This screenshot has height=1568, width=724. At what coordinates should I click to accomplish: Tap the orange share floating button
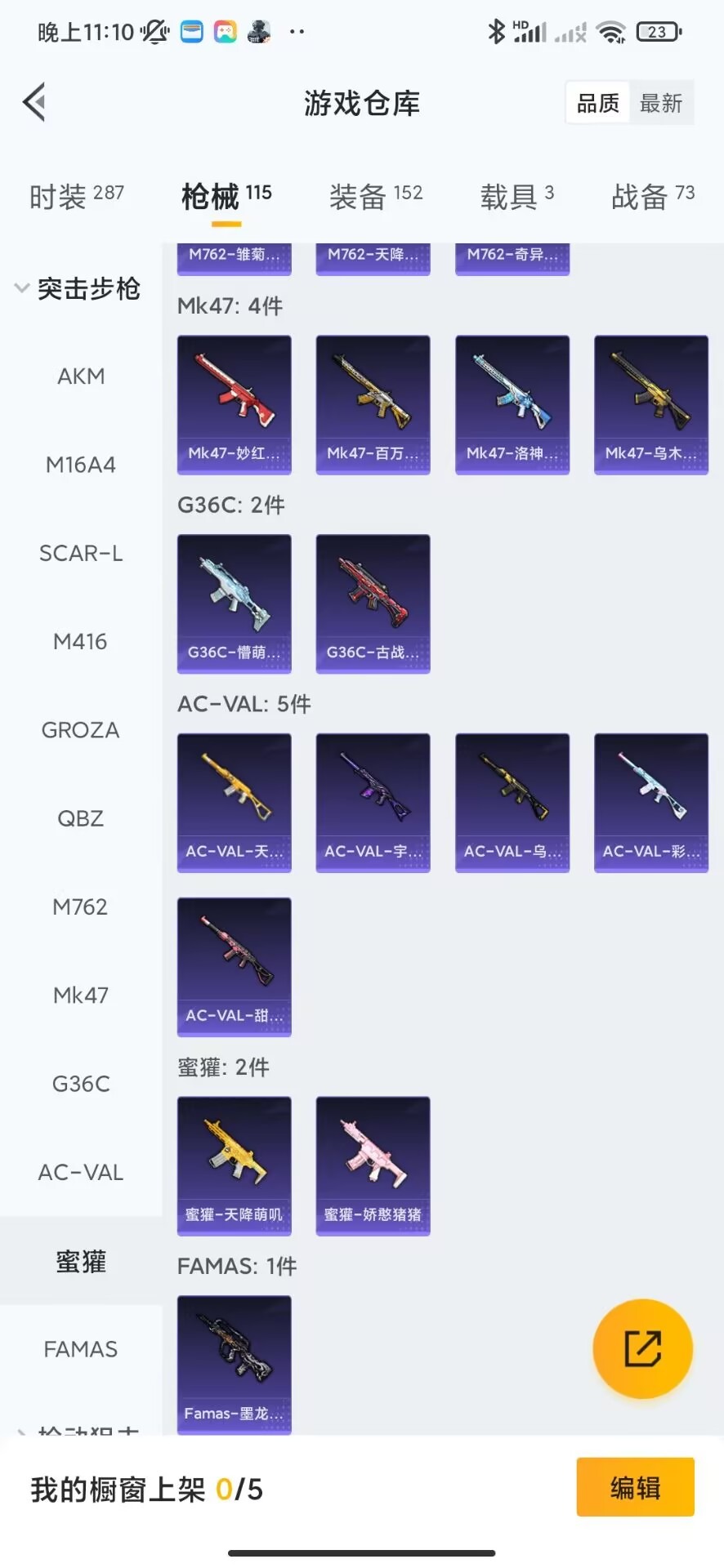click(x=642, y=1348)
